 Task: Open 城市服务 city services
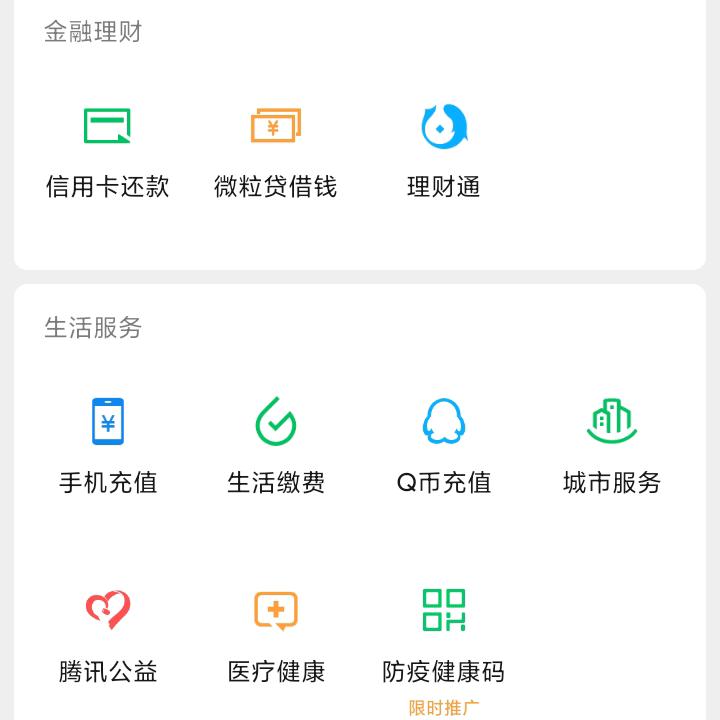(612, 445)
